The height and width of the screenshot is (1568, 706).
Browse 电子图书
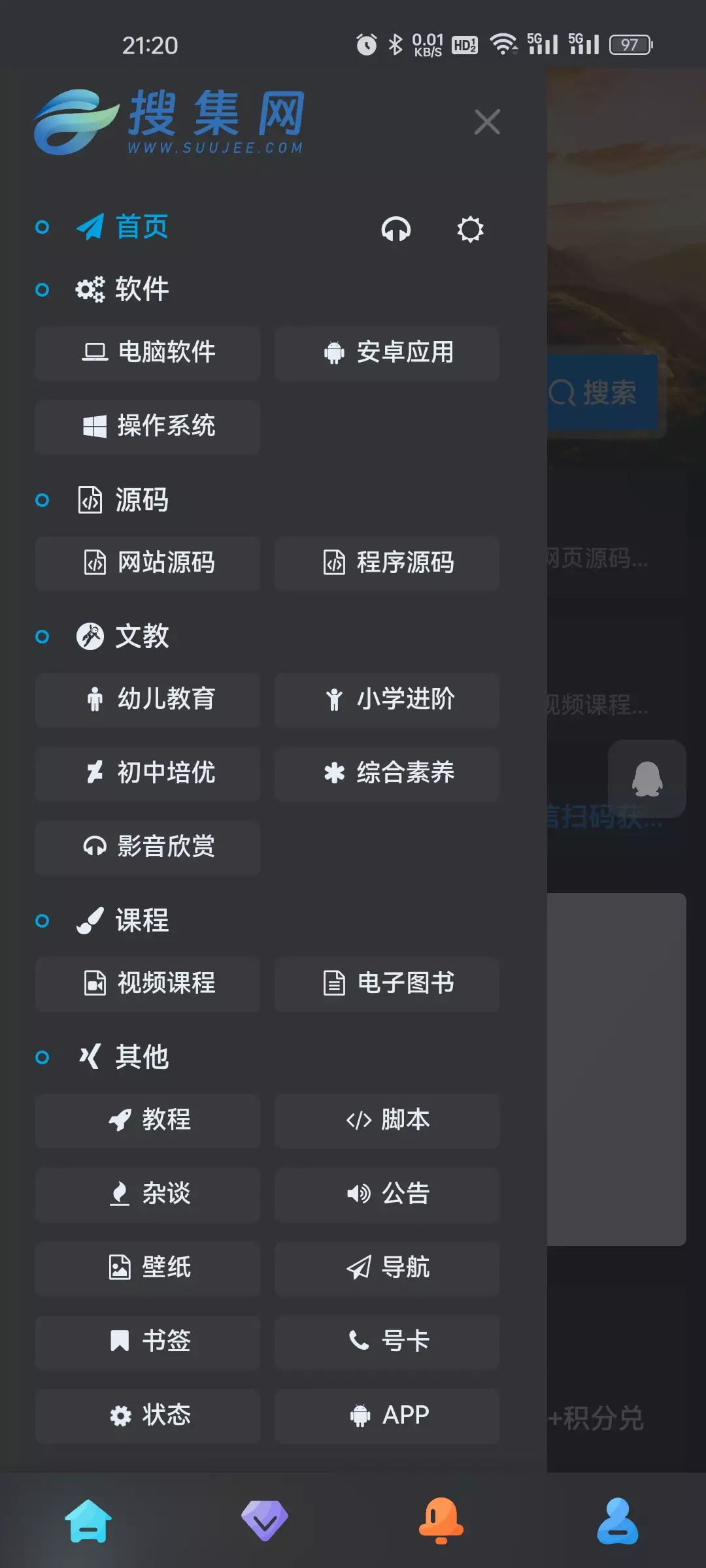tap(387, 984)
